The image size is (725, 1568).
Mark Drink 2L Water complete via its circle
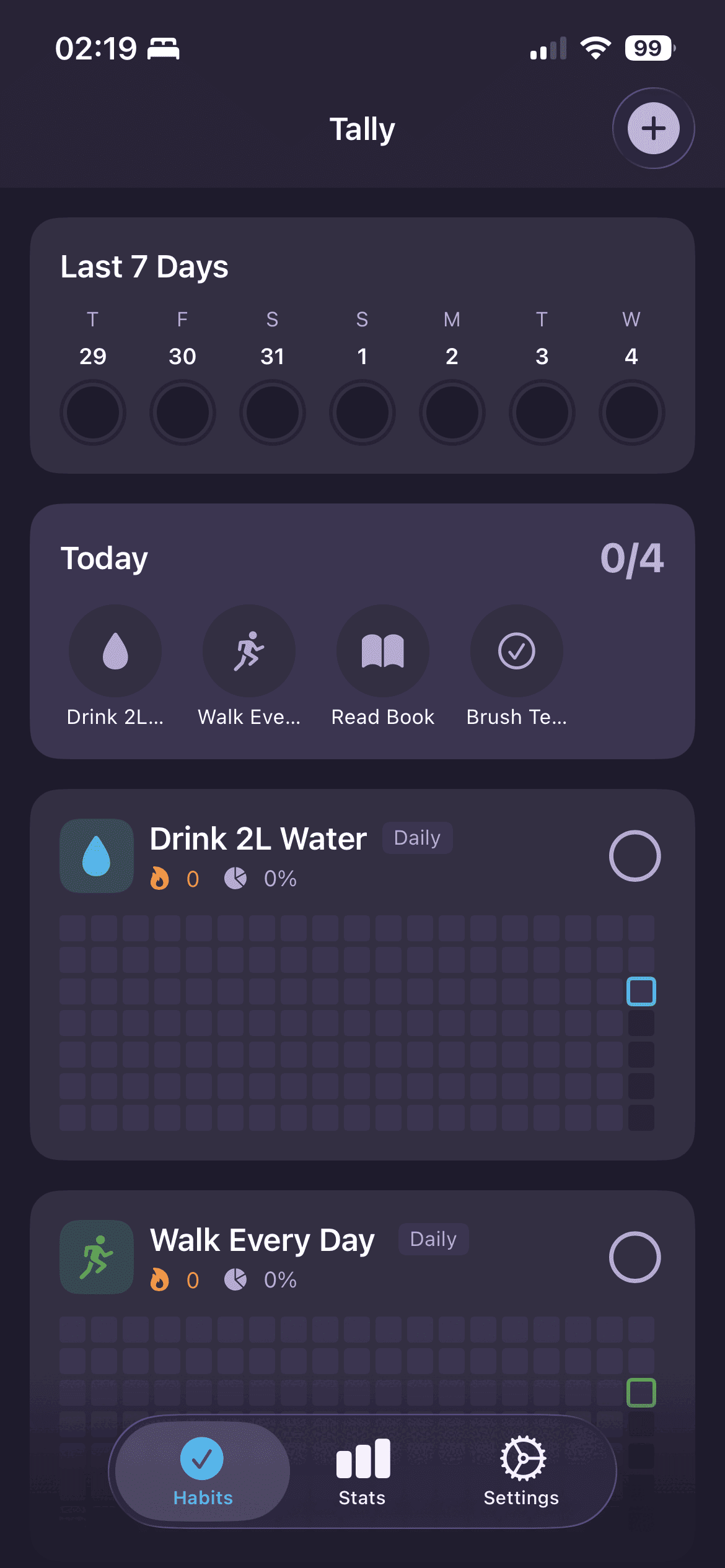coord(634,856)
